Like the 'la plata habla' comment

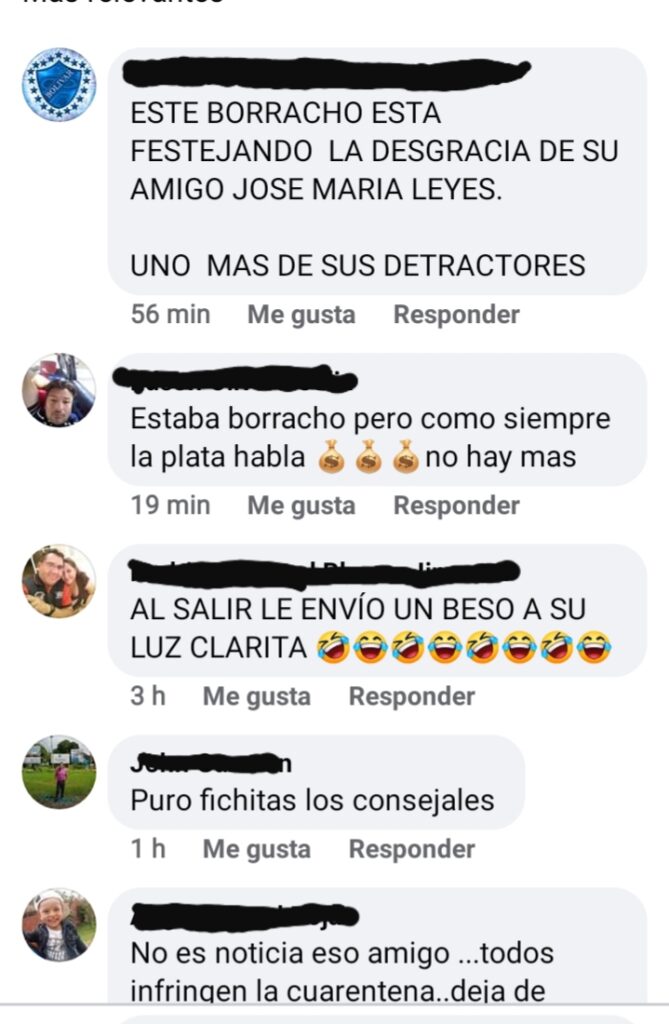tap(301, 506)
